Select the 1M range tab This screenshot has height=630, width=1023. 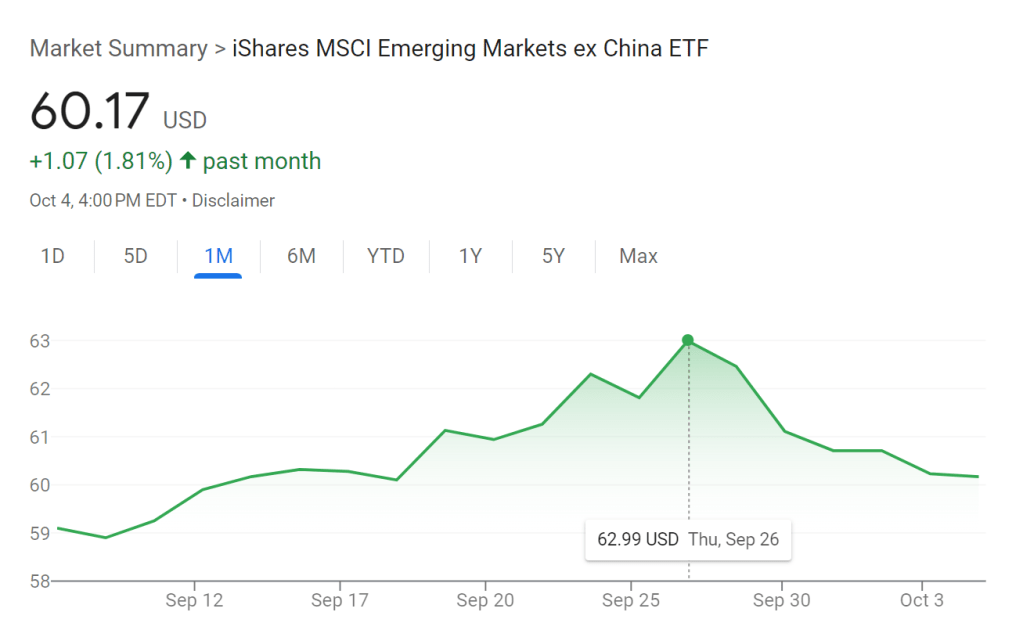[x=218, y=256]
